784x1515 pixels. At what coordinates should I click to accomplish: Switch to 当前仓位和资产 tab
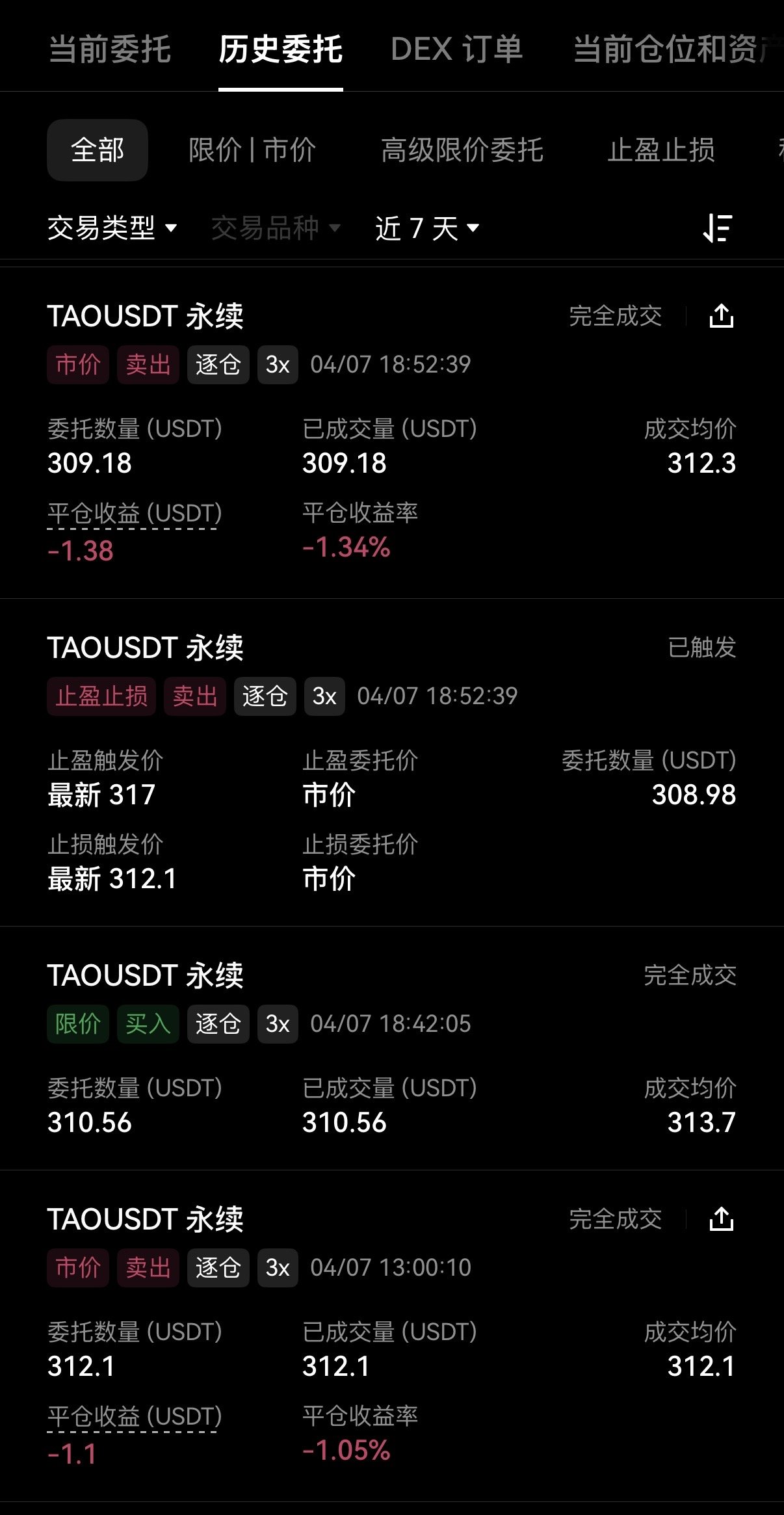pos(676,49)
